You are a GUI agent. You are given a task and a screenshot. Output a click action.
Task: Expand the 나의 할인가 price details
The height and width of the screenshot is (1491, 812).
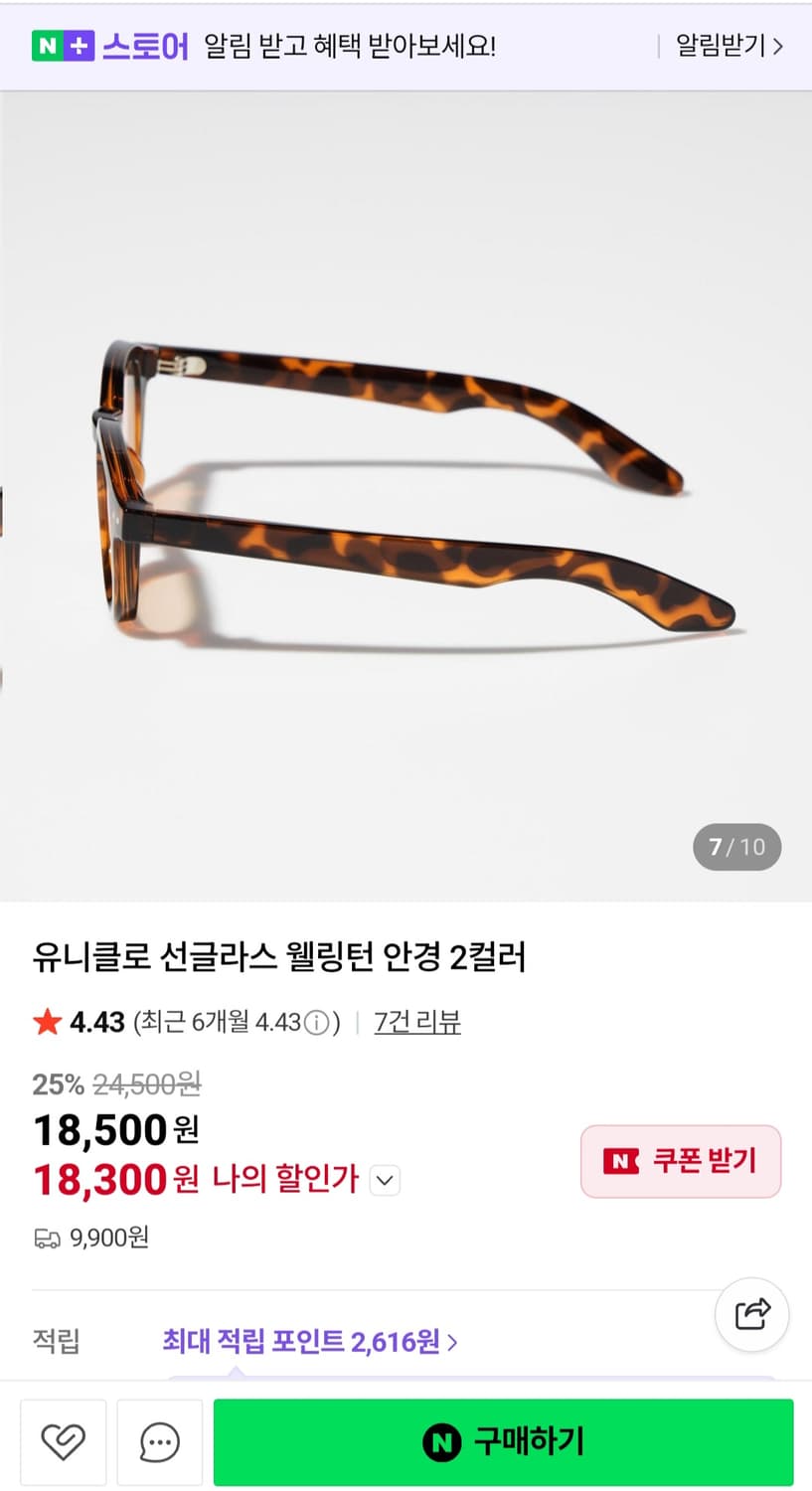click(386, 1180)
